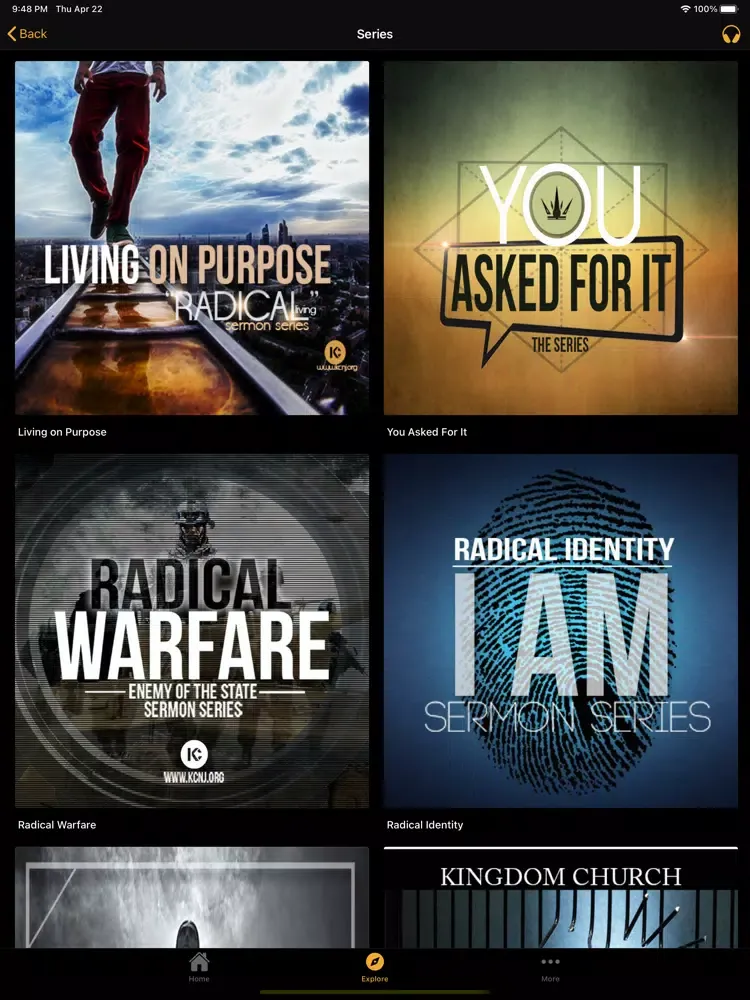This screenshot has height=1000, width=750.
Task: Go back to the previous screen
Action: [27, 34]
